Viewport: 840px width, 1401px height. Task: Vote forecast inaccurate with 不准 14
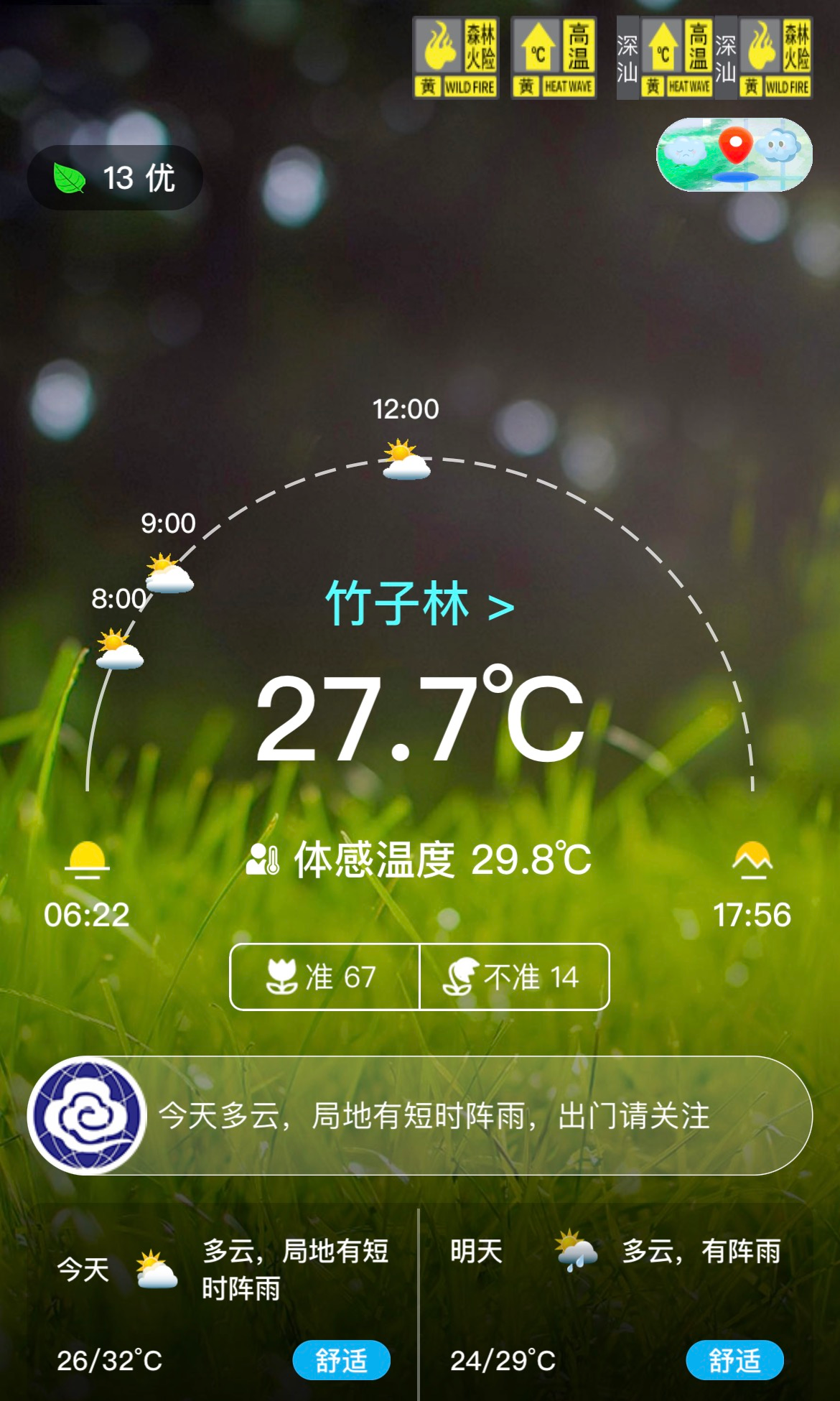point(514,977)
